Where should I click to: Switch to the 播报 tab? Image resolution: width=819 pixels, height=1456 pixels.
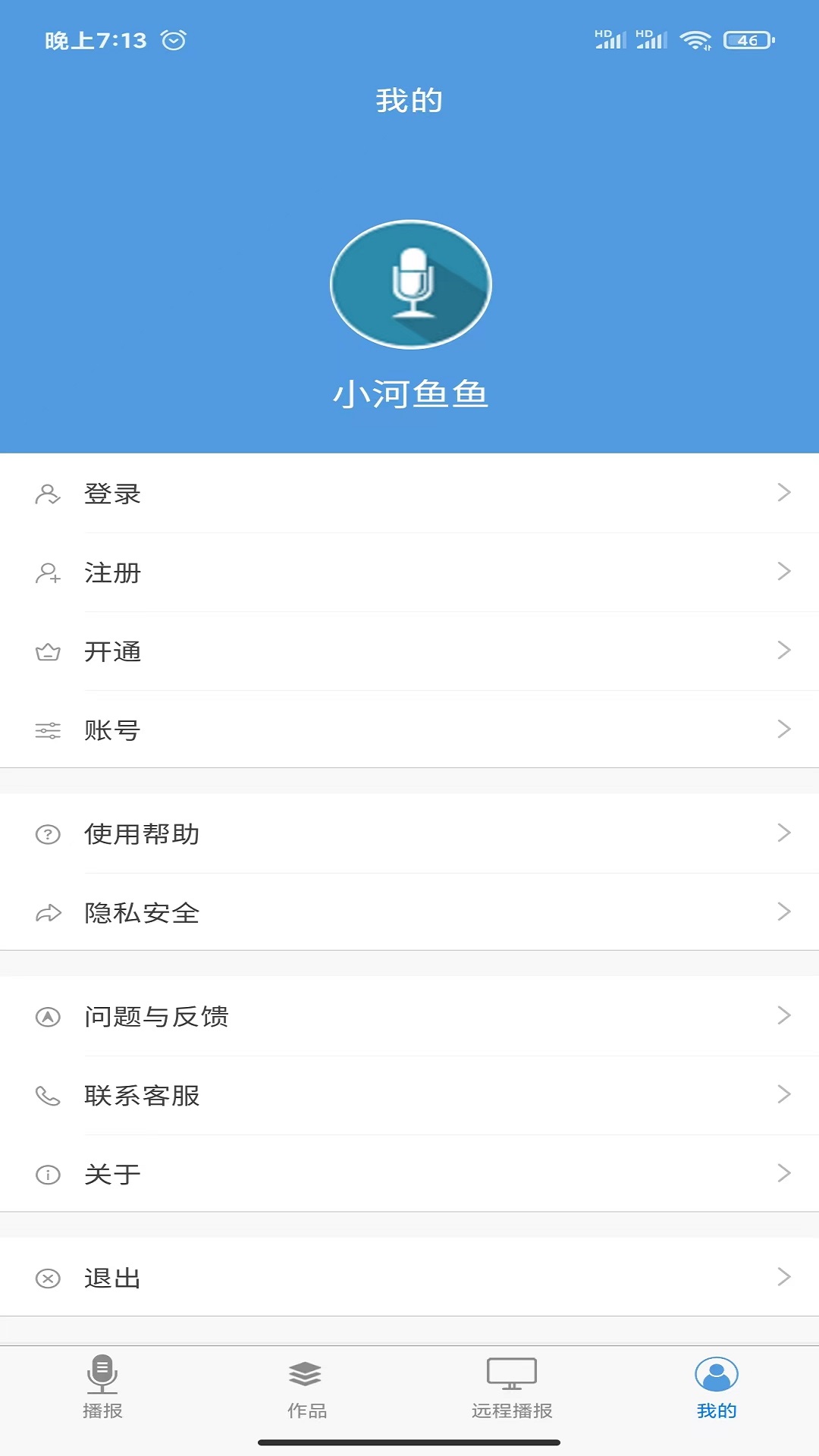pos(102,1388)
